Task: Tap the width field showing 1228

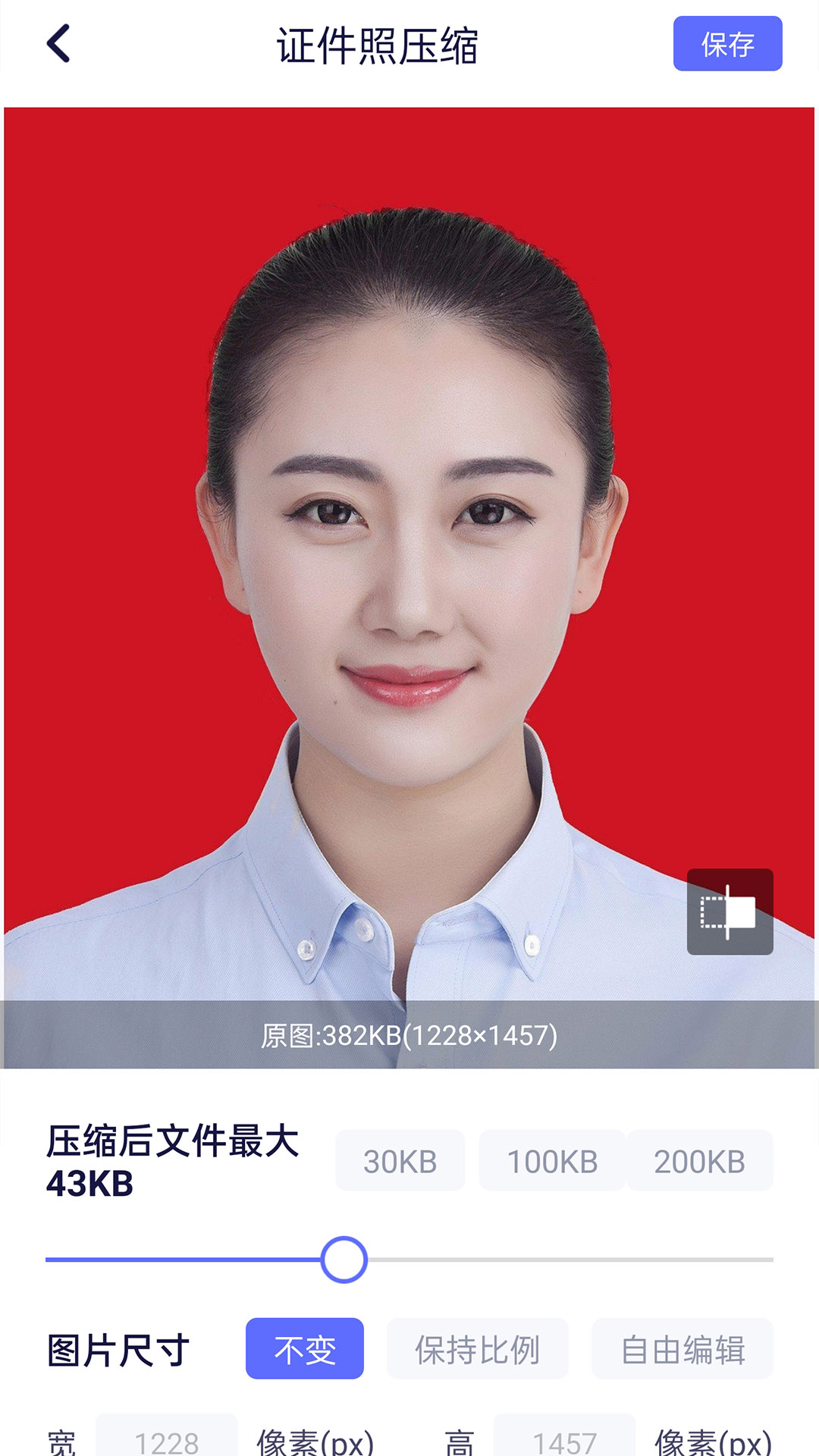Action: pyautogui.click(x=167, y=1438)
